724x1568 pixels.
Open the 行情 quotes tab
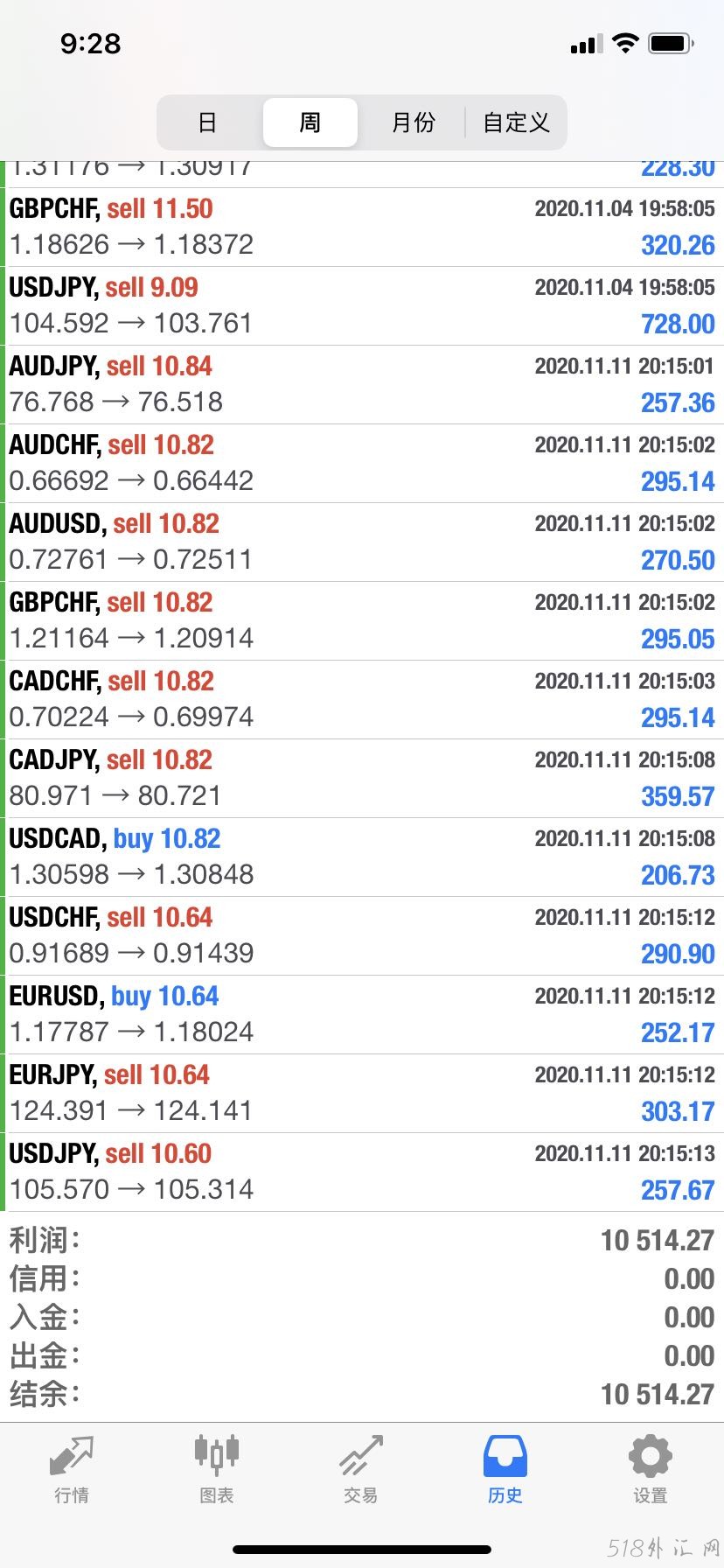click(x=72, y=1470)
